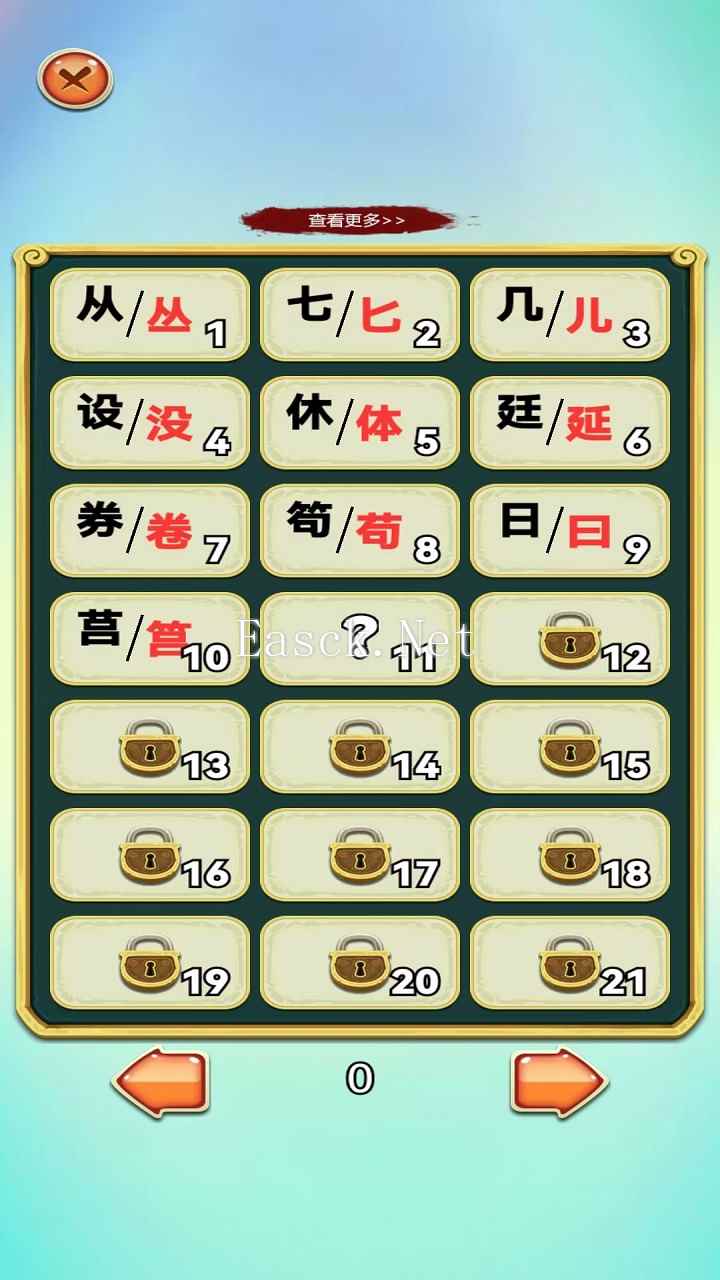720x1280 pixels.
Task: Start level 6 廷/延
Action: pos(570,423)
